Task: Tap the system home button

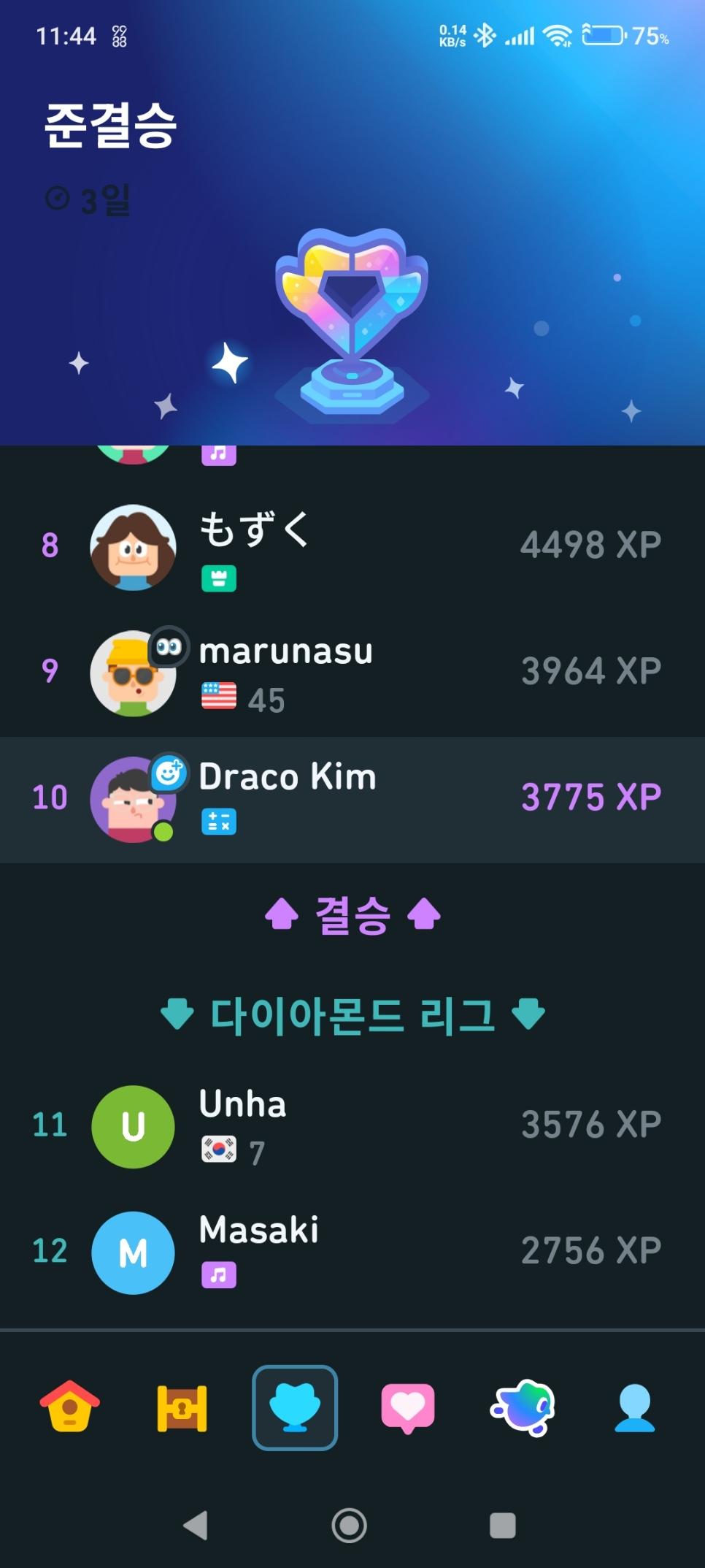Action: click(350, 1525)
